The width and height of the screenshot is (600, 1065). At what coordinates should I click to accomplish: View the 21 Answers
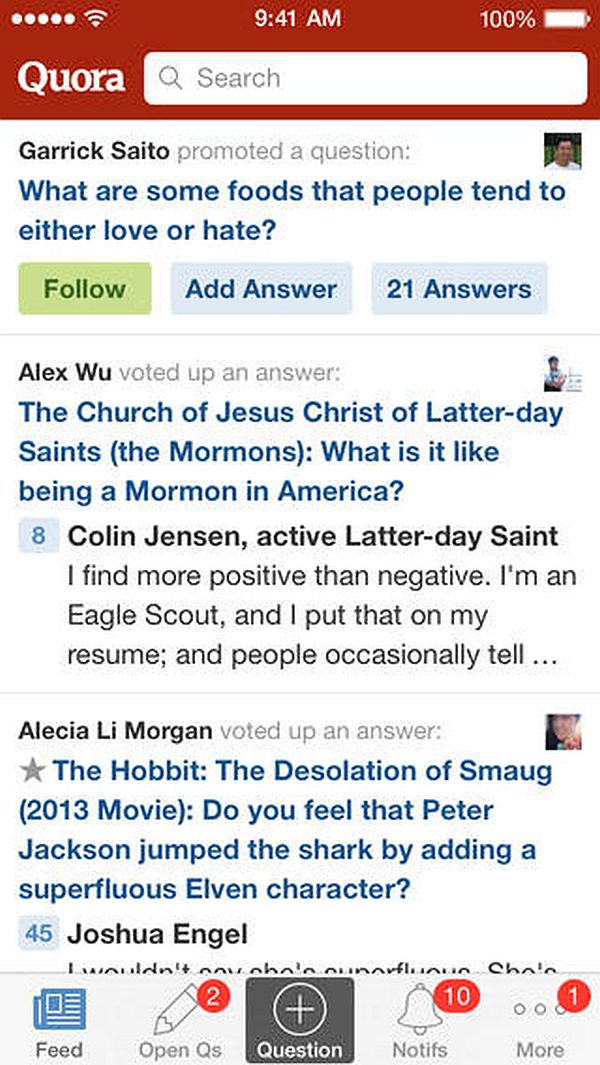click(459, 289)
